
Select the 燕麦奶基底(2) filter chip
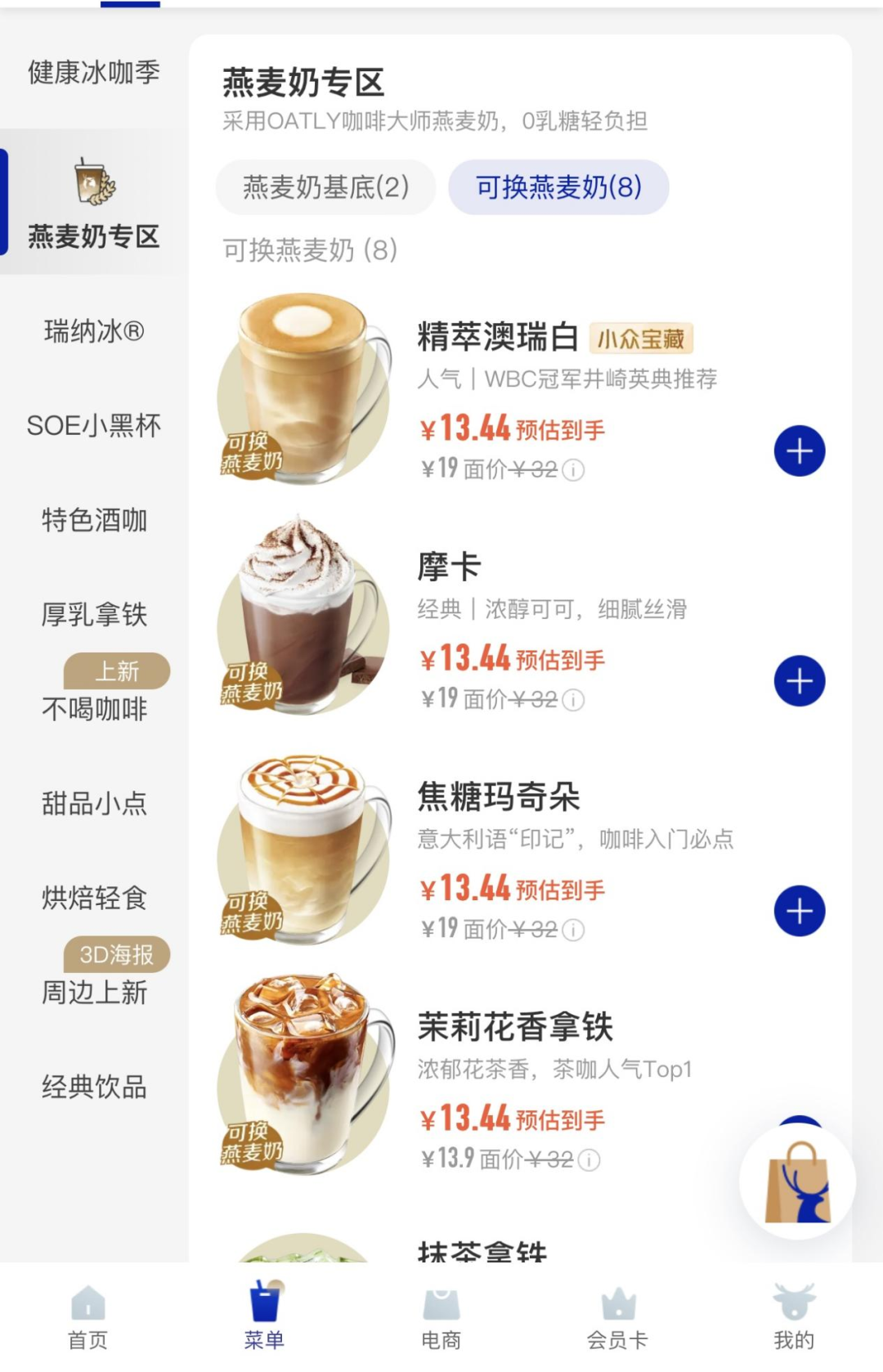pyautogui.click(x=325, y=187)
